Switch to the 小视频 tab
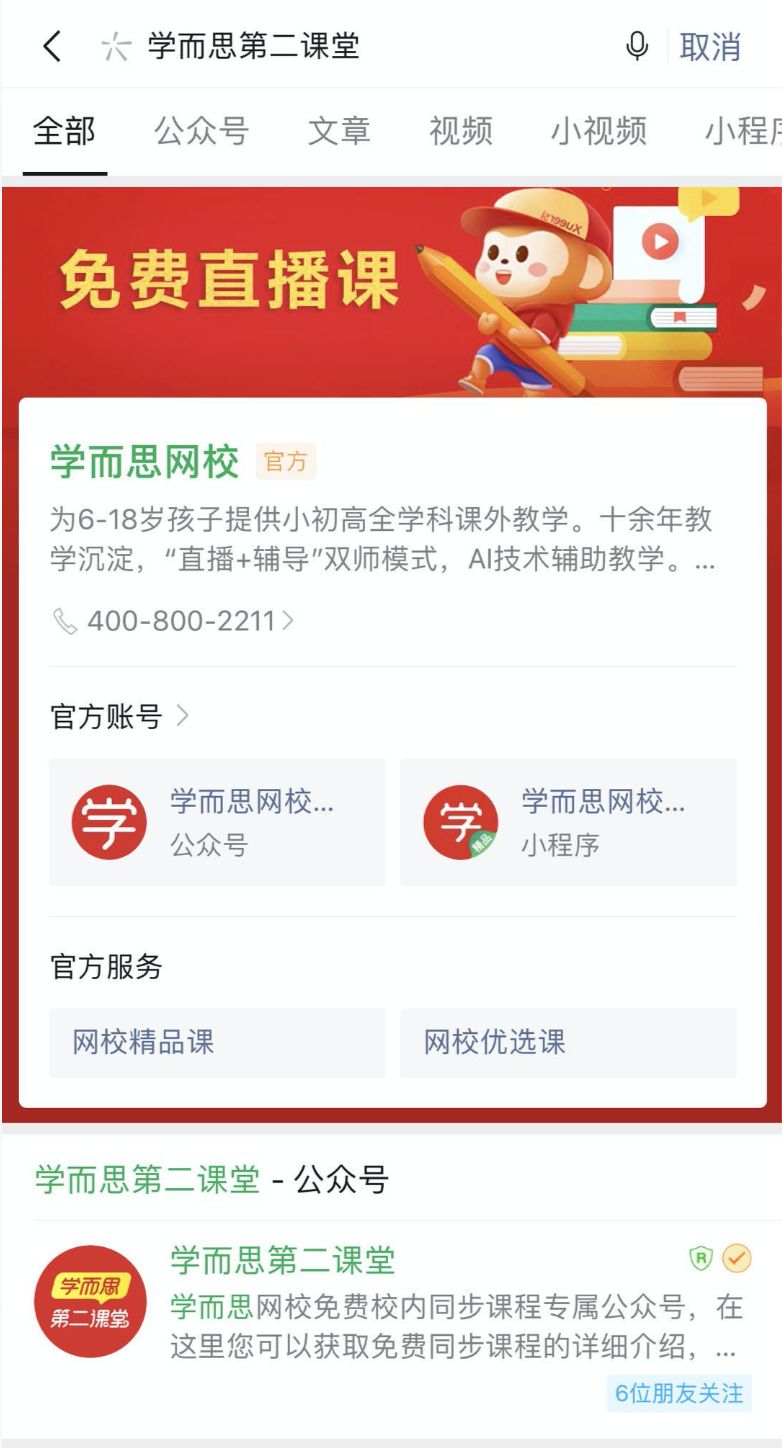This screenshot has width=782, height=1448. coord(598,131)
